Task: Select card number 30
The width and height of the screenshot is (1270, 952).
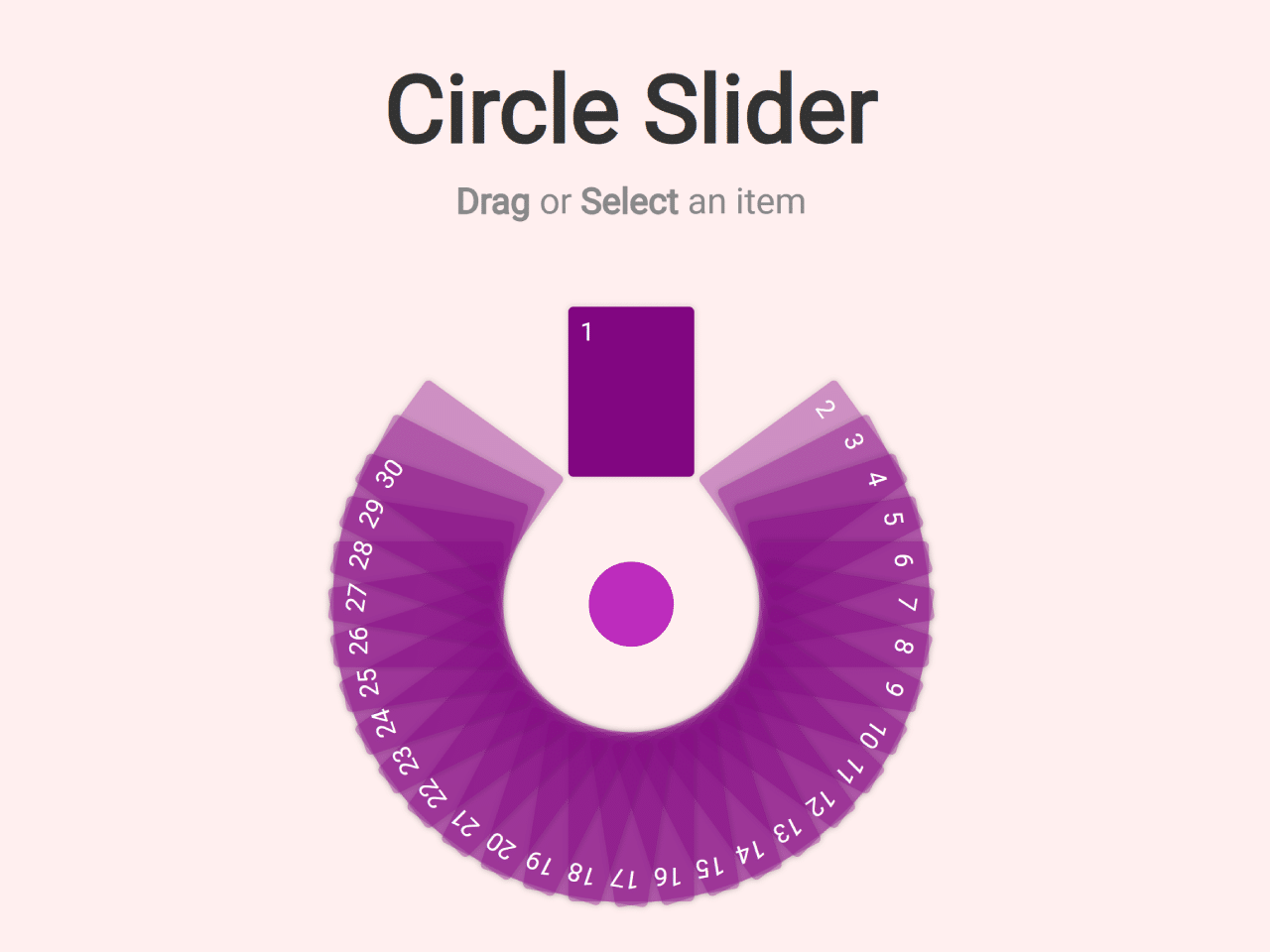Action: [393, 474]
